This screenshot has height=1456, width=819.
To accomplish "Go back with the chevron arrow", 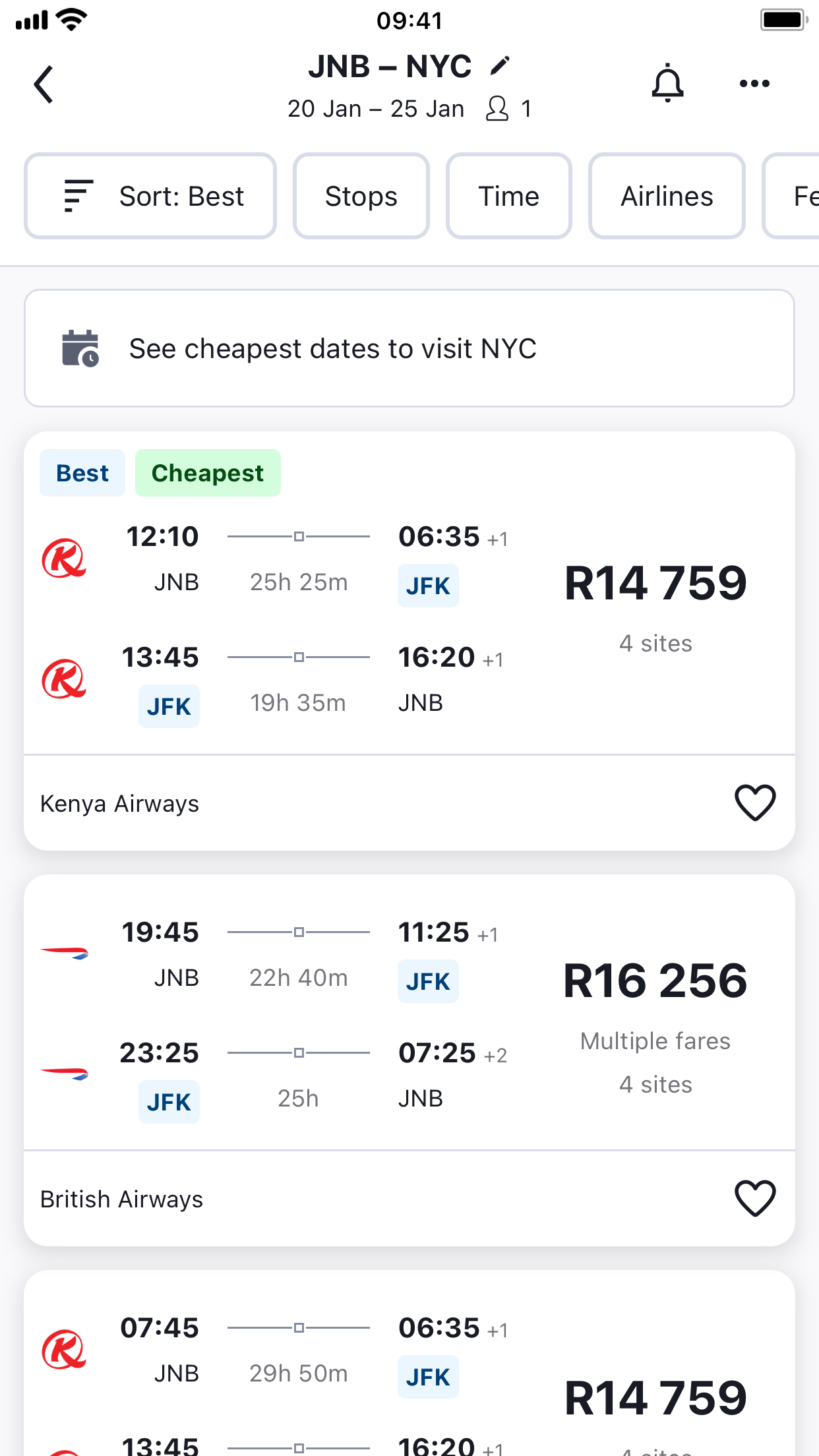I will [44, 84].
